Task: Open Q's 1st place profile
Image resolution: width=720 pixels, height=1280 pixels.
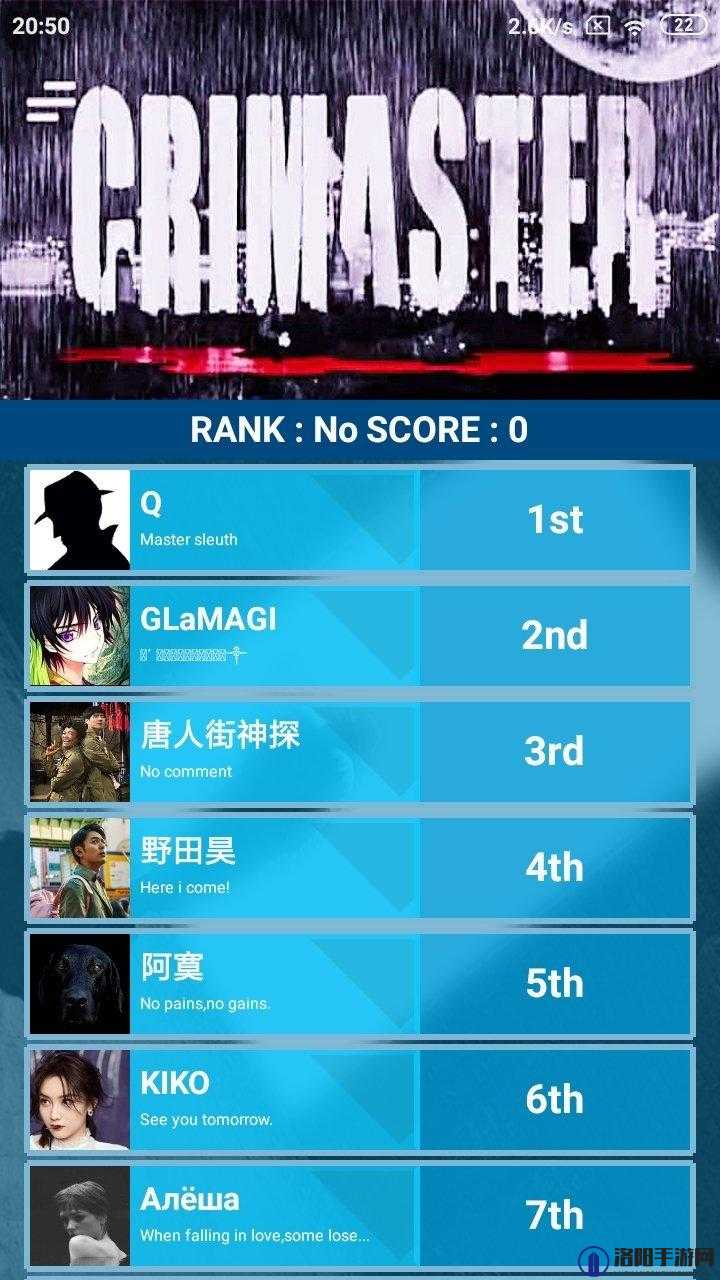Action: [x=359, y=519]
